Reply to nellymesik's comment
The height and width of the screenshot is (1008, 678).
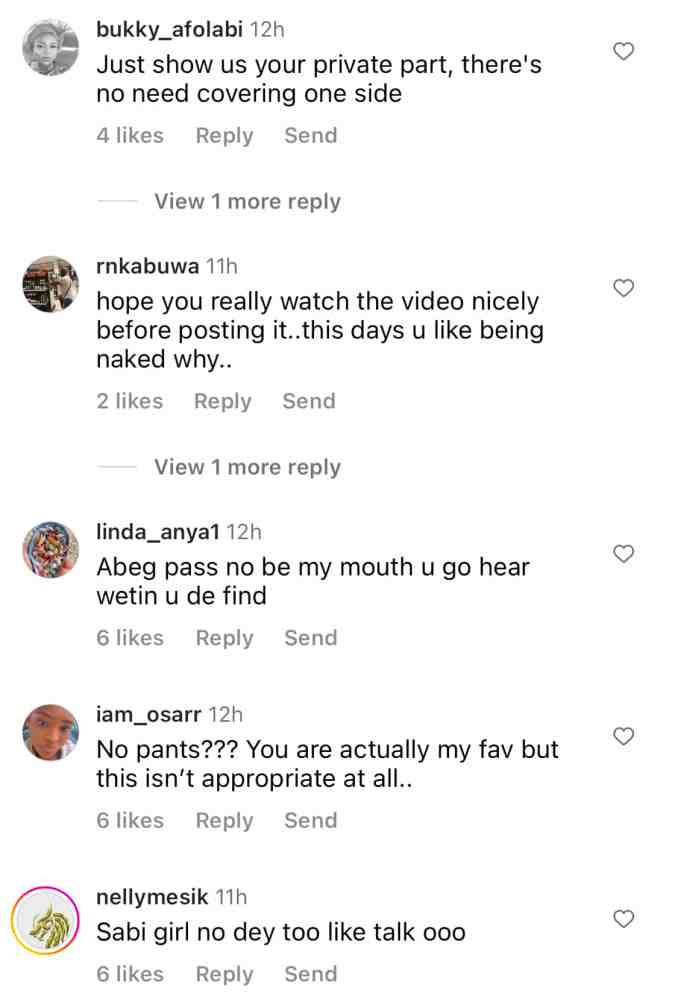[224, 974]
